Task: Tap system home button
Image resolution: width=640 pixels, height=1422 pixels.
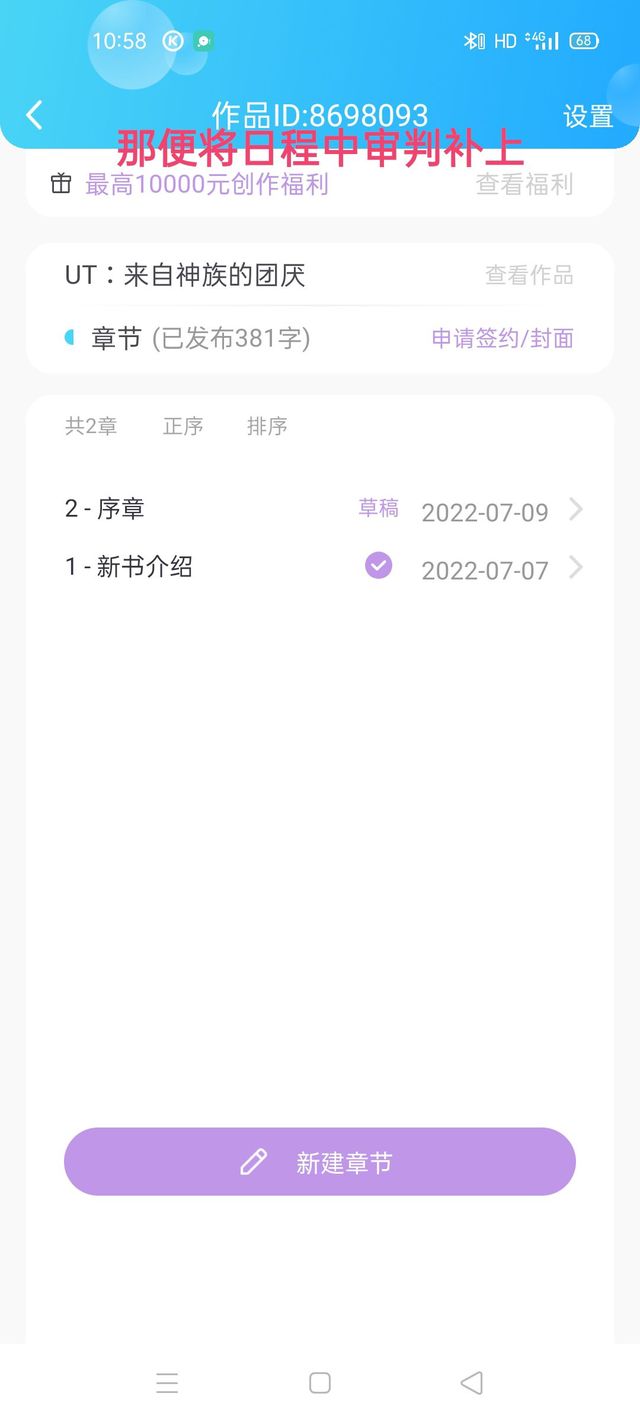Action: coord(320,1383)
